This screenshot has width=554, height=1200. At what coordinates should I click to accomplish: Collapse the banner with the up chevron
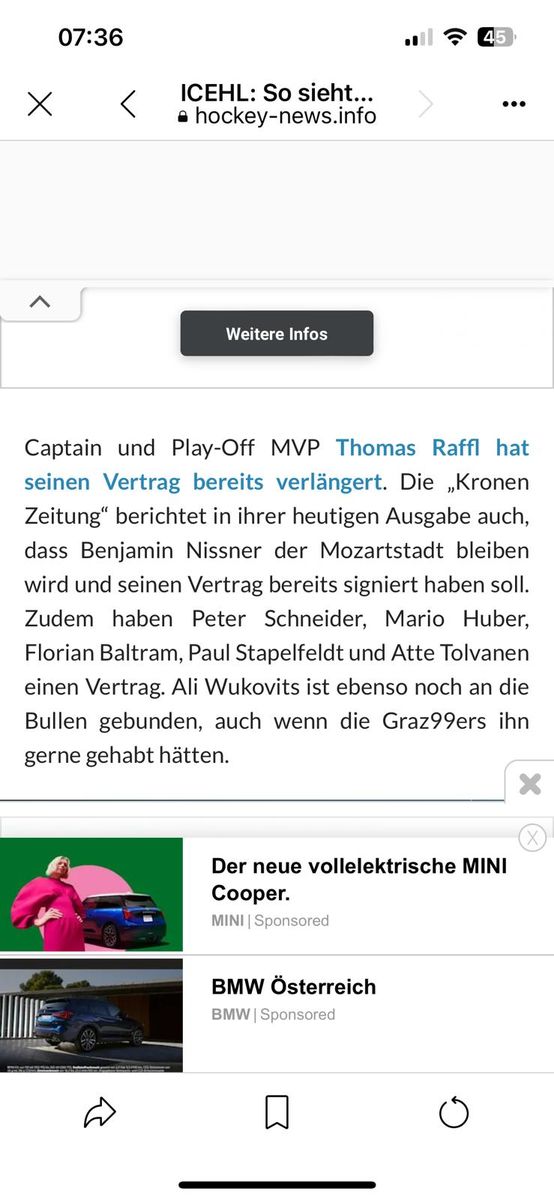pyautogui.click(x=40, y=302)
